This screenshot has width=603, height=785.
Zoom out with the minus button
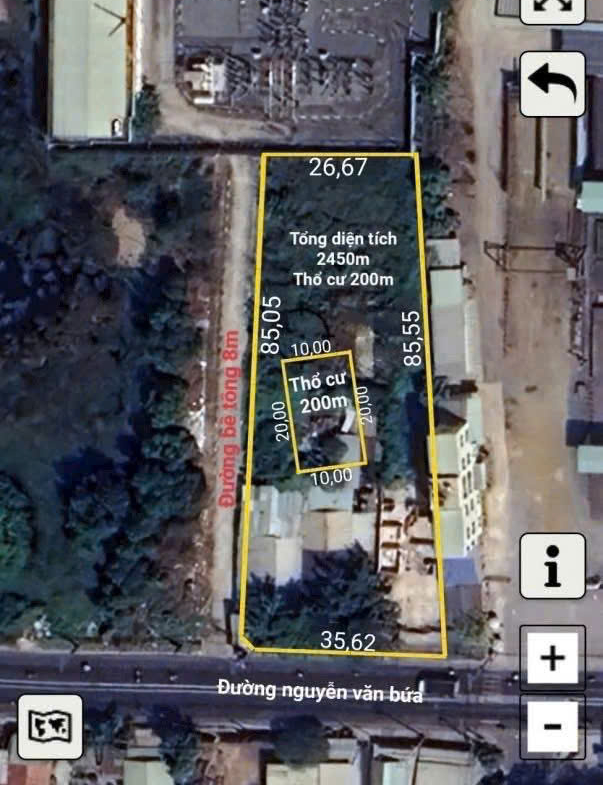(x=552, y=723)
